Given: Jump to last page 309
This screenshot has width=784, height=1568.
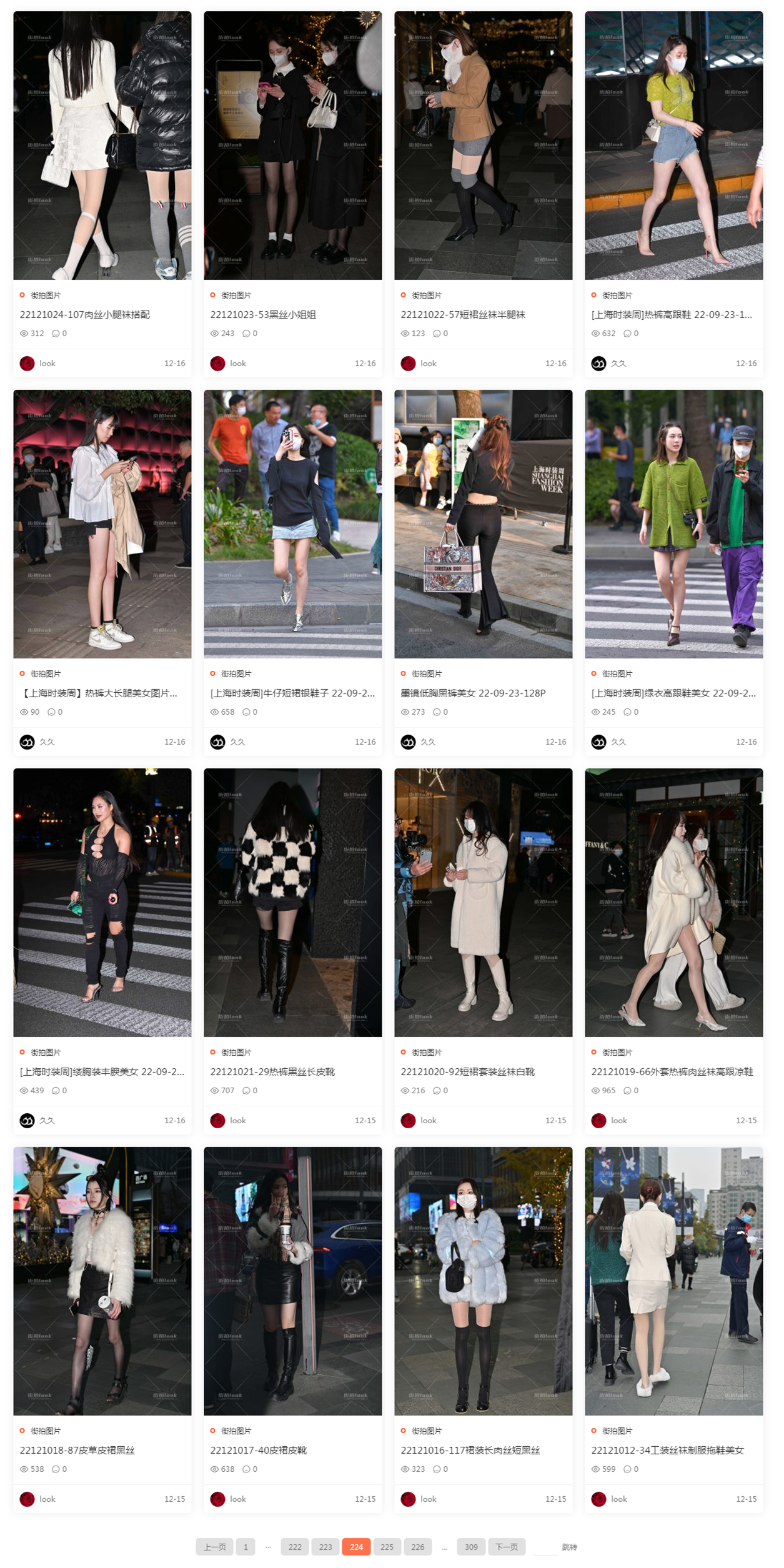Looking at the screenshot, I should (x=471, y=1547).
